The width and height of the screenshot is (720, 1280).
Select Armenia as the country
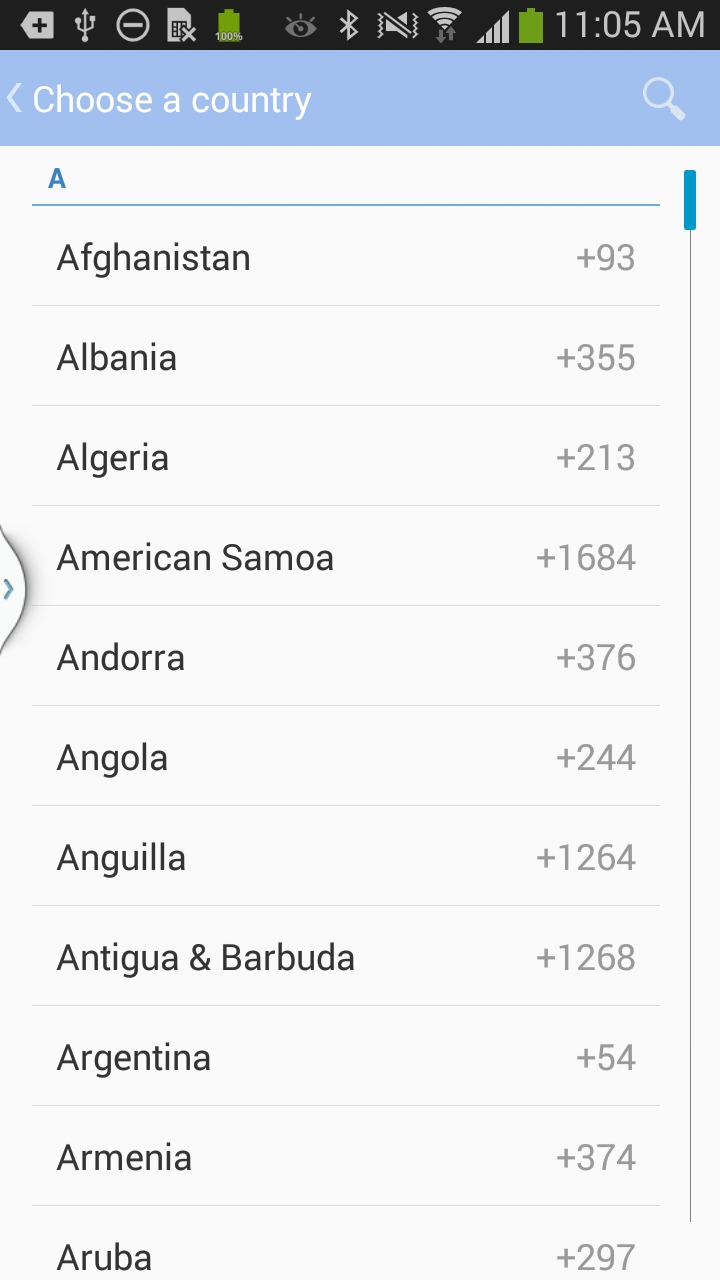click(345, 1157)
